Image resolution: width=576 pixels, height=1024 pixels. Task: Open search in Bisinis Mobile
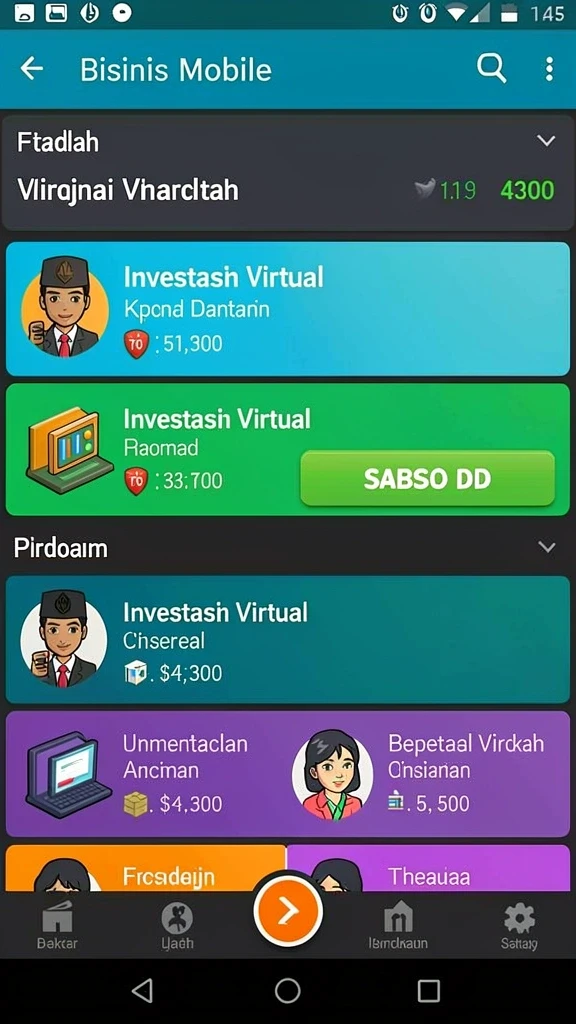click(x=491, y=68)
